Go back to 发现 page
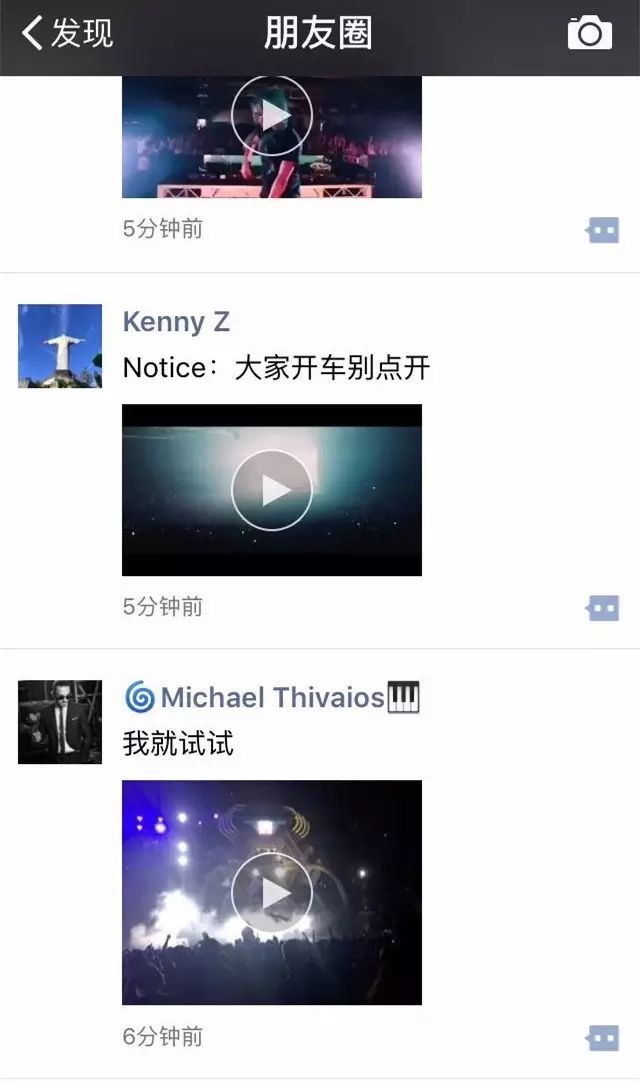Viewport: 640px width, 1084px height. pos(67,33)
